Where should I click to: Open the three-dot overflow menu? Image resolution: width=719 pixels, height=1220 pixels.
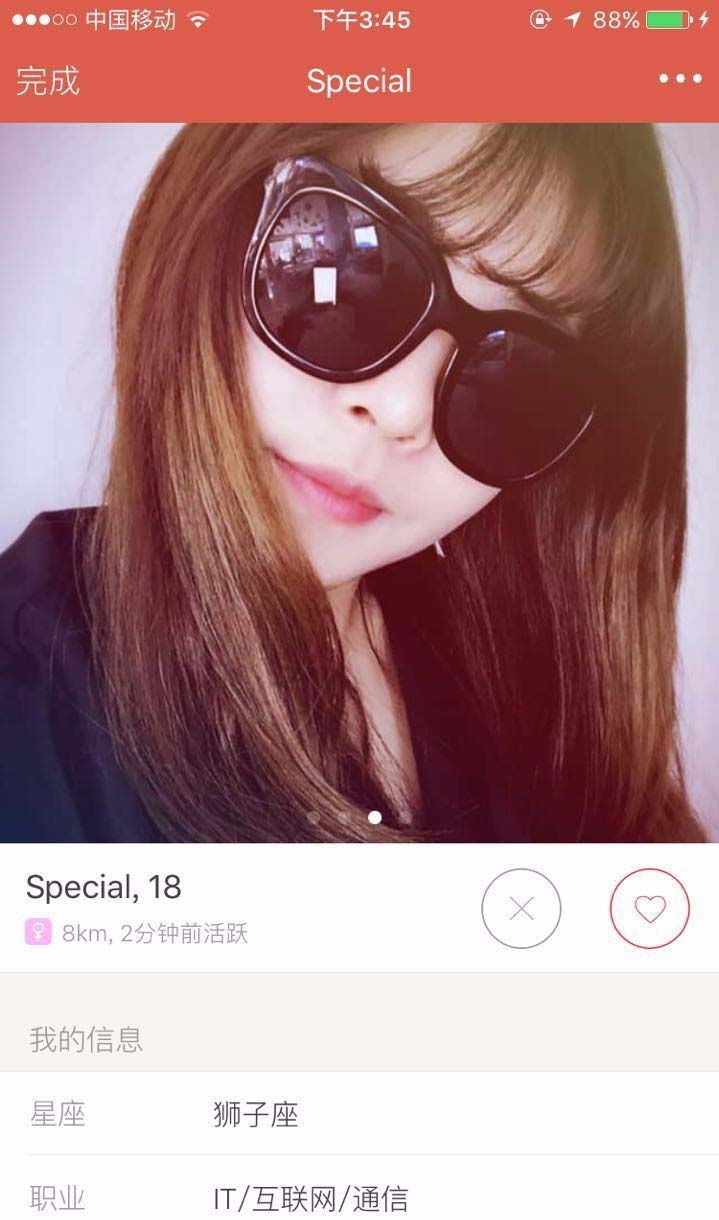[680, 80]
